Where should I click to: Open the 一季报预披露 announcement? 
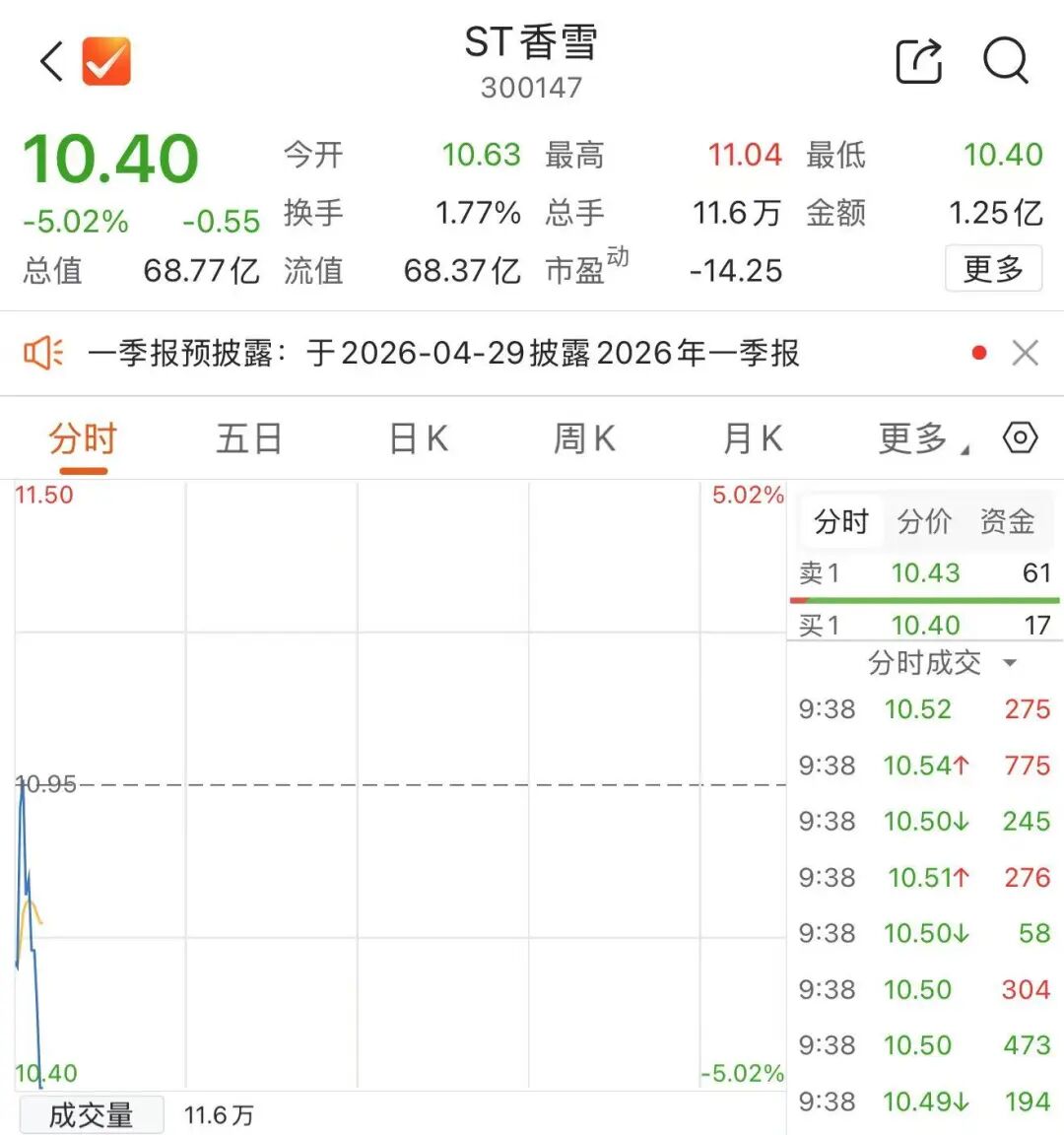tap(443, 353)
